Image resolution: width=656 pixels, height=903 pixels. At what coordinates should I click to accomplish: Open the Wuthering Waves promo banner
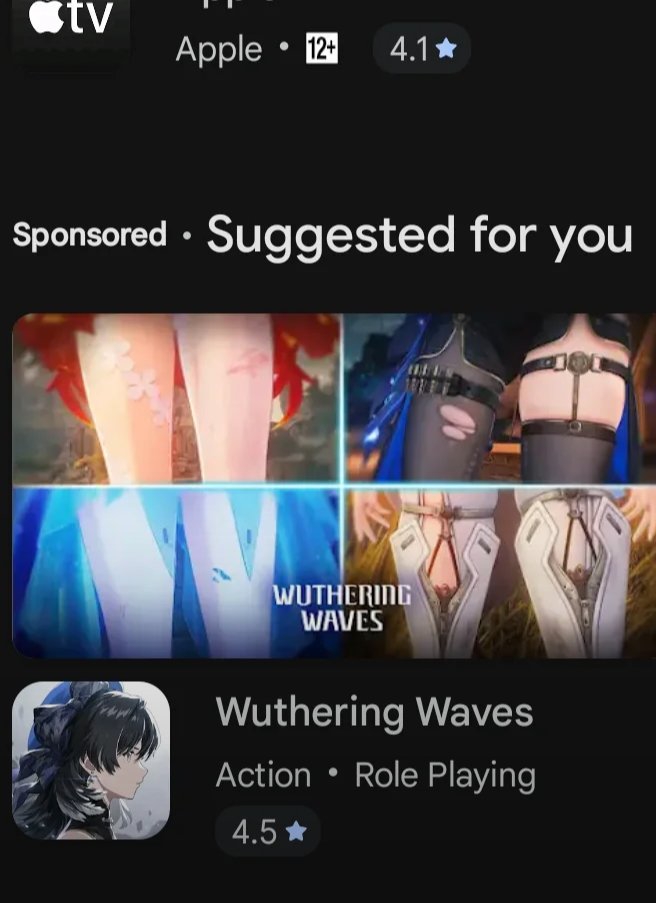pos(333,485)
